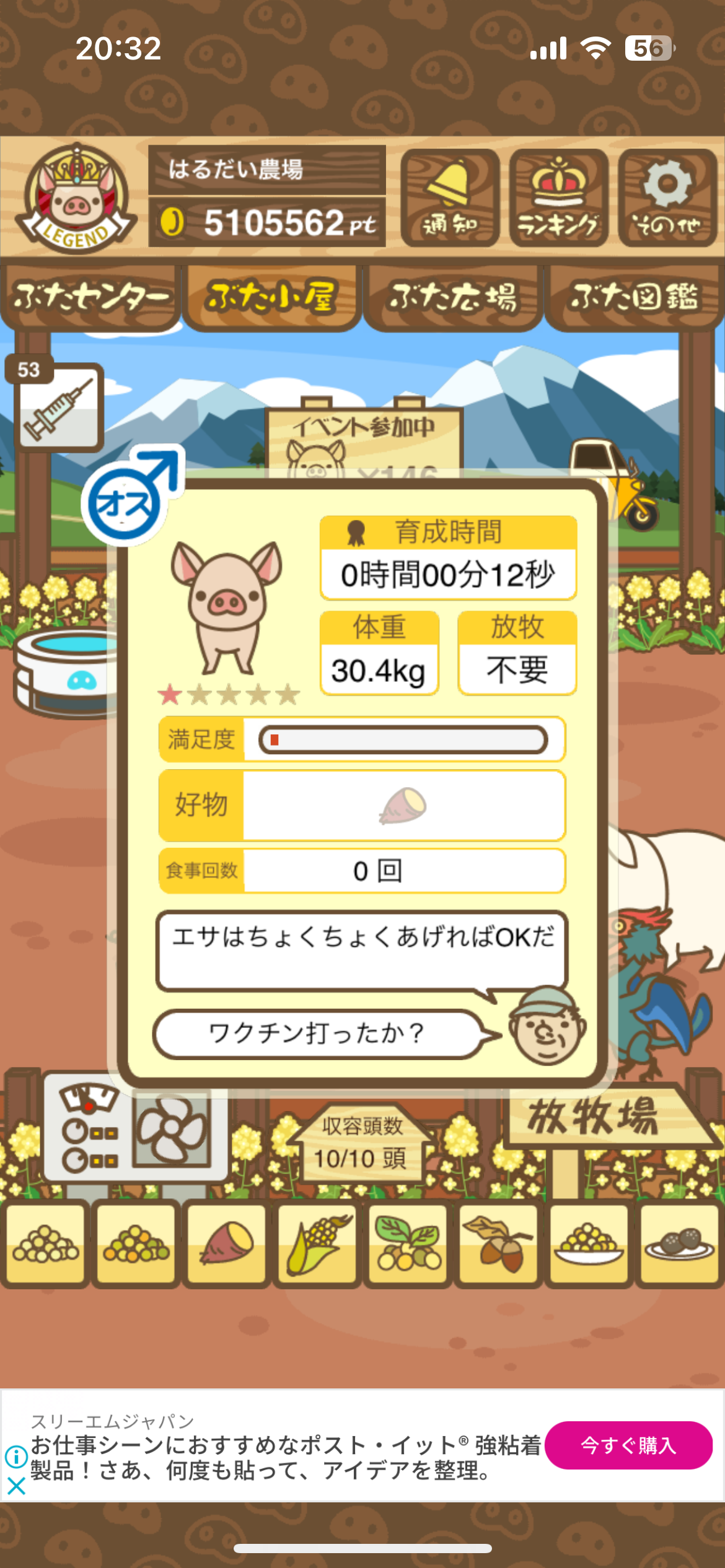Viewport: 725px width, 1568px height.
Task: Use the vaccine syringe item
Action: click(58, 407)
